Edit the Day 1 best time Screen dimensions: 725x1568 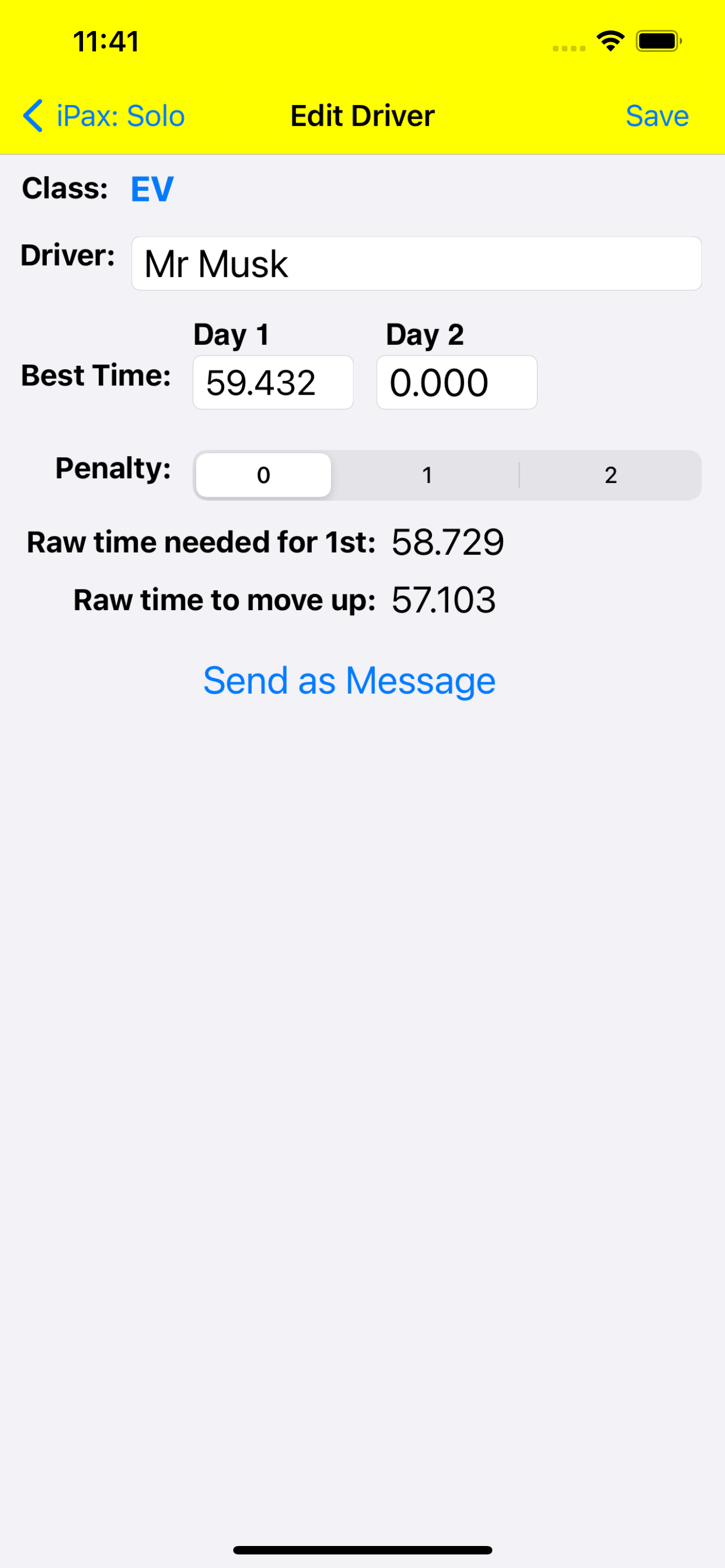click(x=272, y=382)
